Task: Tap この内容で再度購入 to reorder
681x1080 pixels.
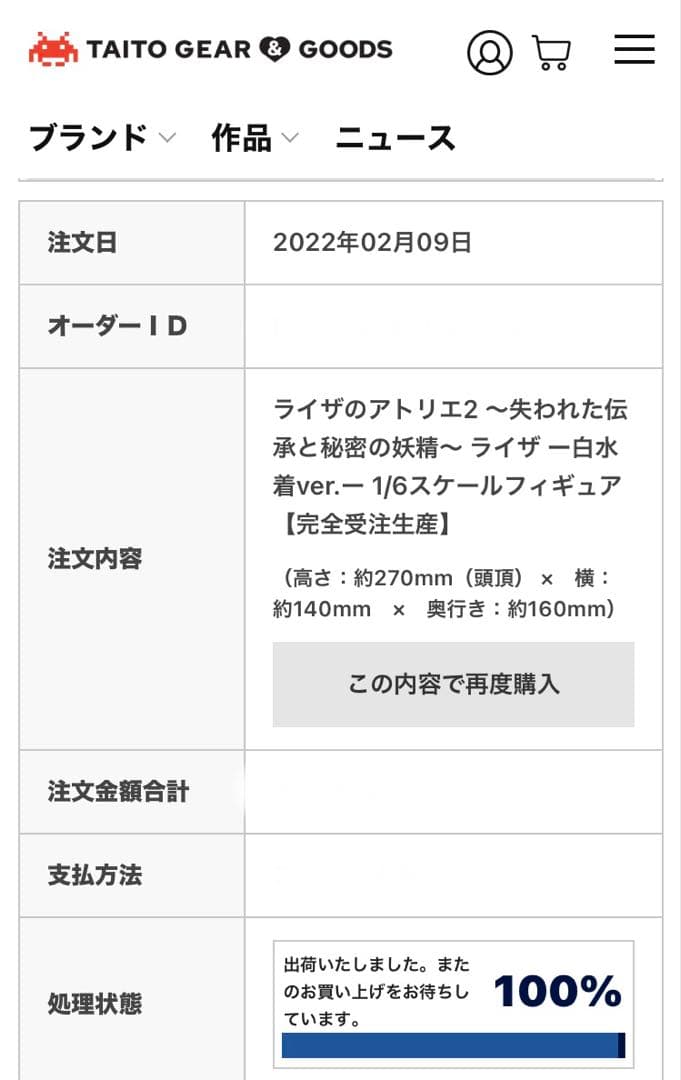Action: [x=453, y=684]
